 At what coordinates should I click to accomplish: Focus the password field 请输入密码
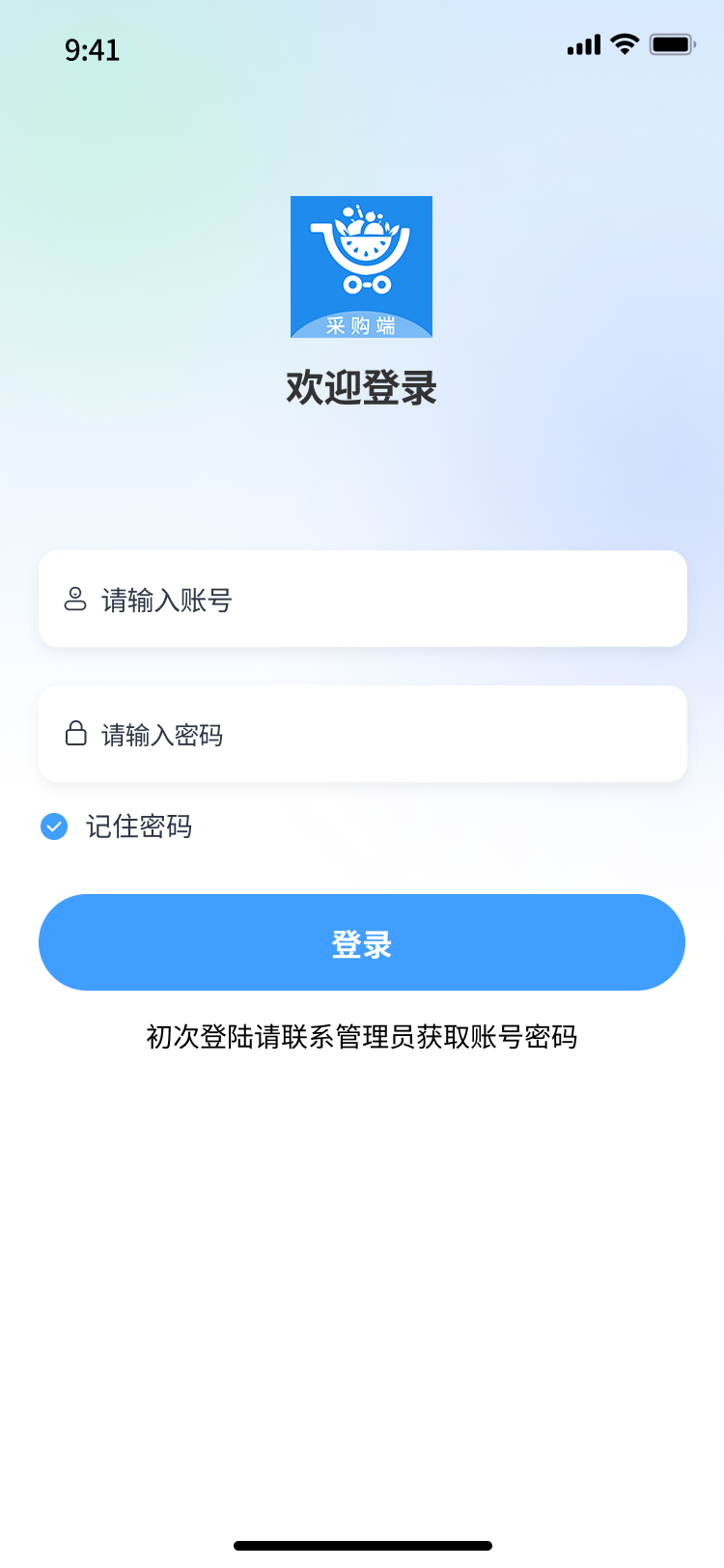coord(362,734)
